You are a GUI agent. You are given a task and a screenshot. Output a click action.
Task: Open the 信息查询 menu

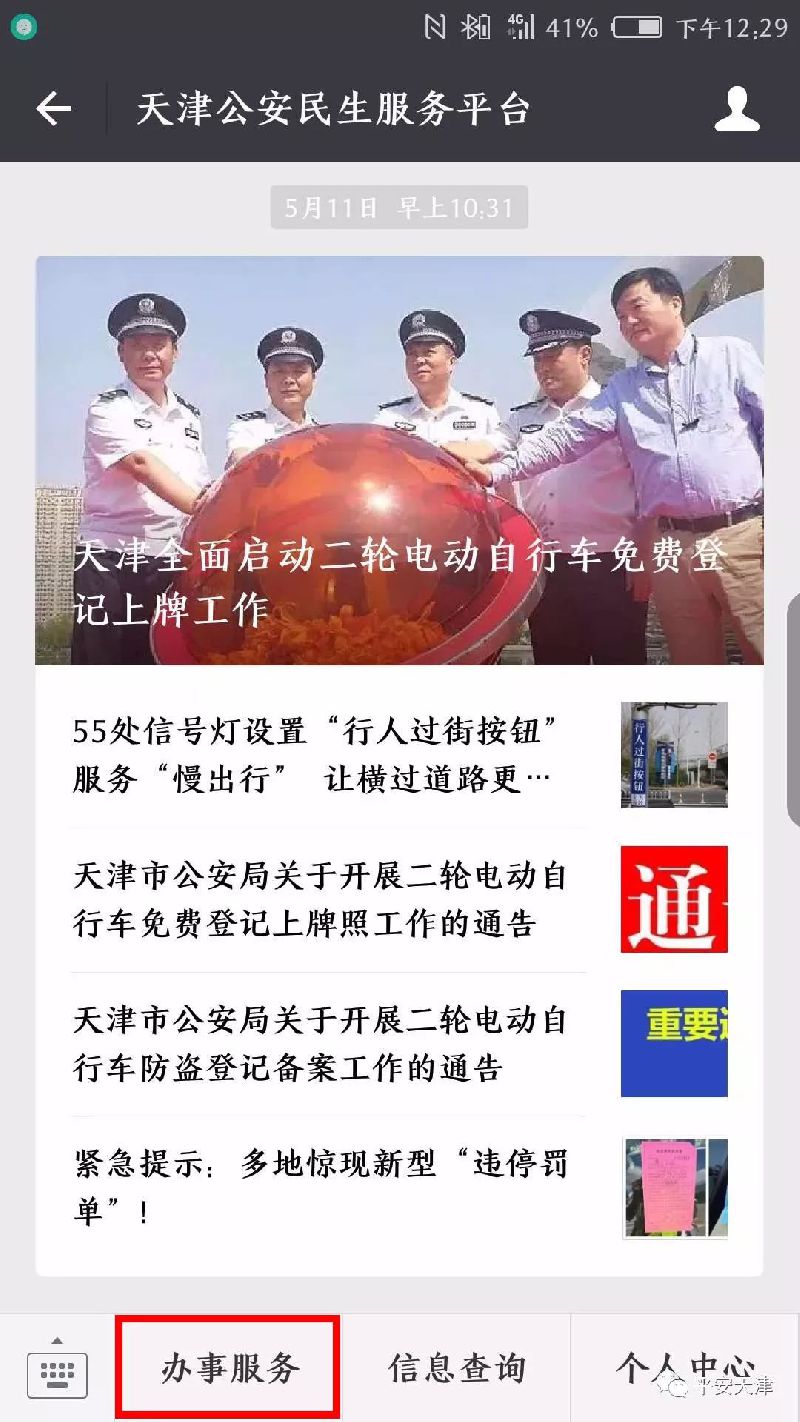coord(457,1368)
